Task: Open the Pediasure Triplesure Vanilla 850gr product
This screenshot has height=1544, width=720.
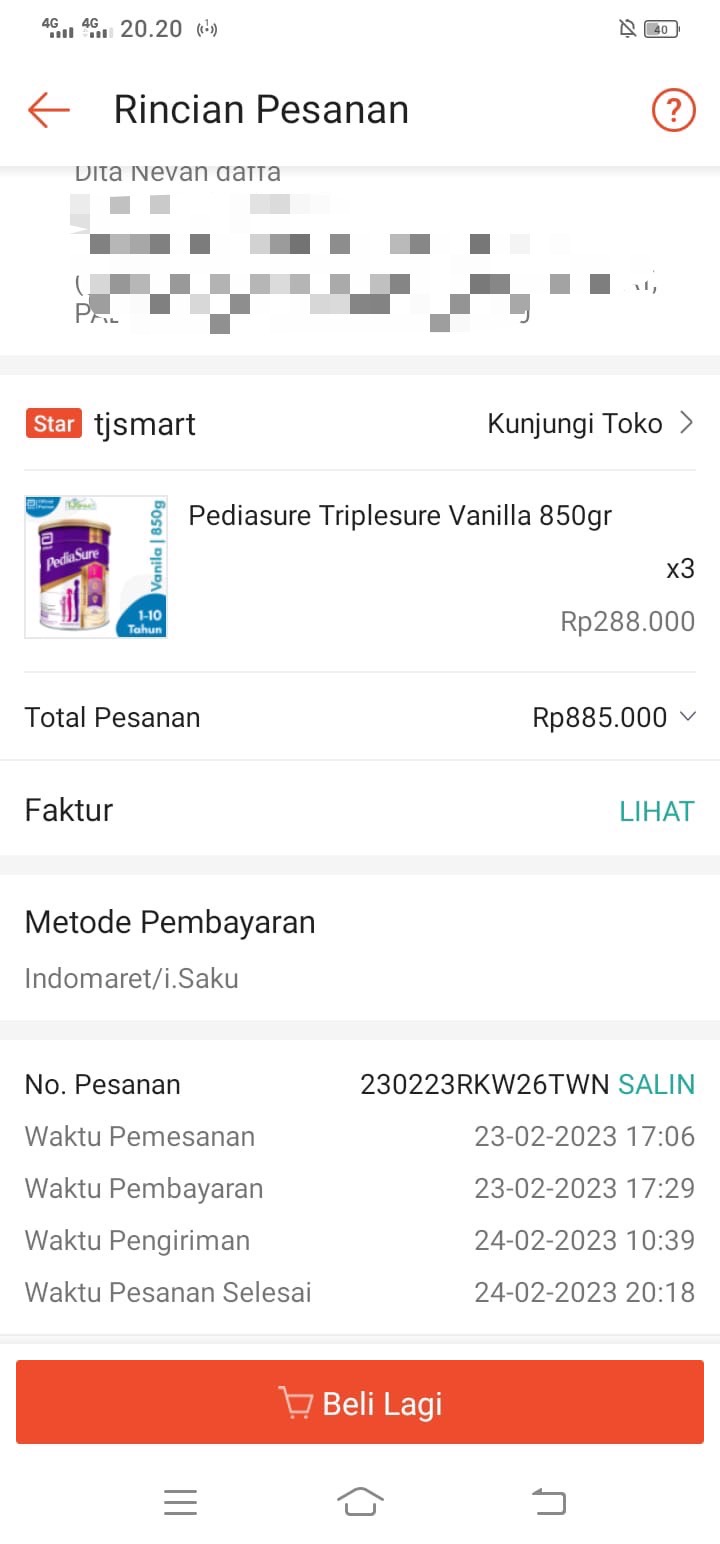Action: point(400,516)
